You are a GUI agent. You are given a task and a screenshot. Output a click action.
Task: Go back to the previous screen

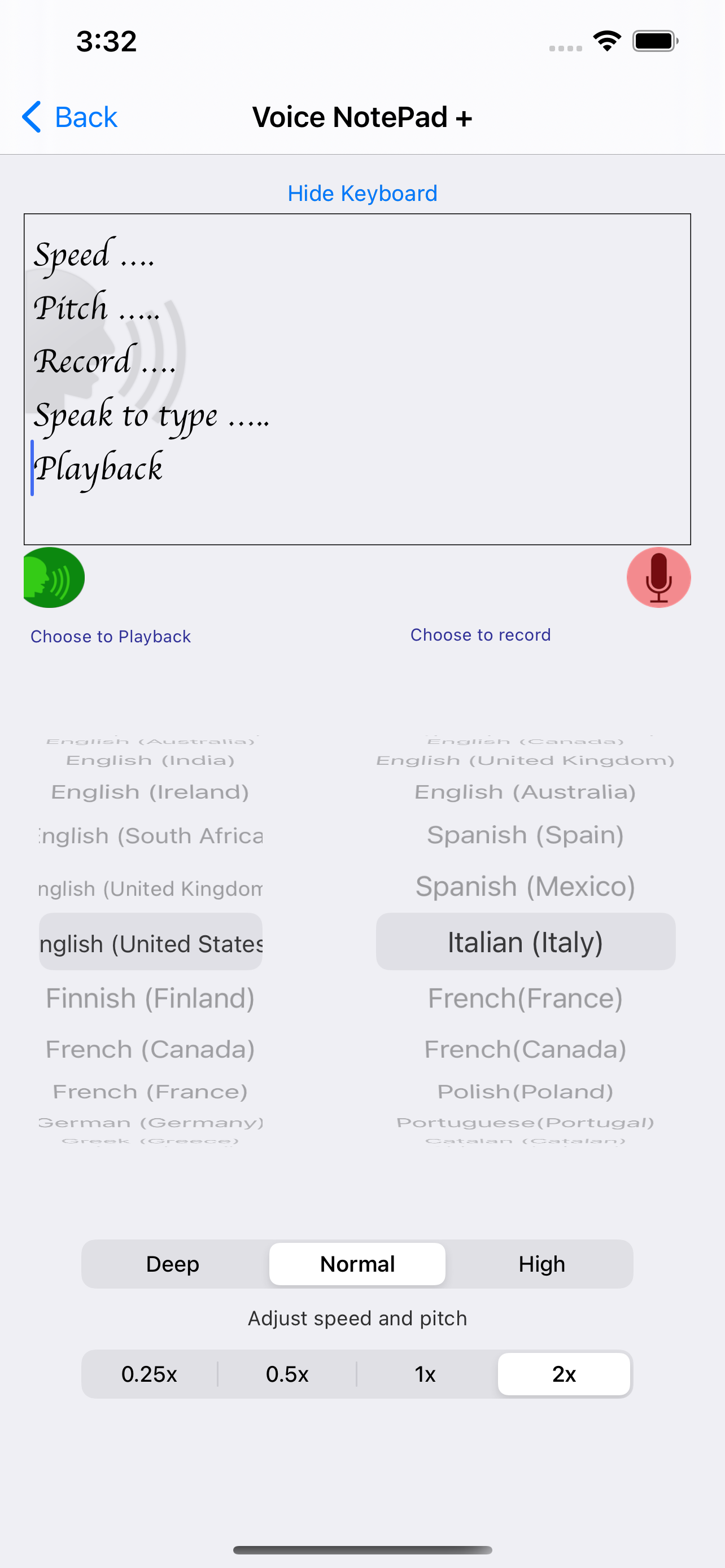tap(70, 117)
